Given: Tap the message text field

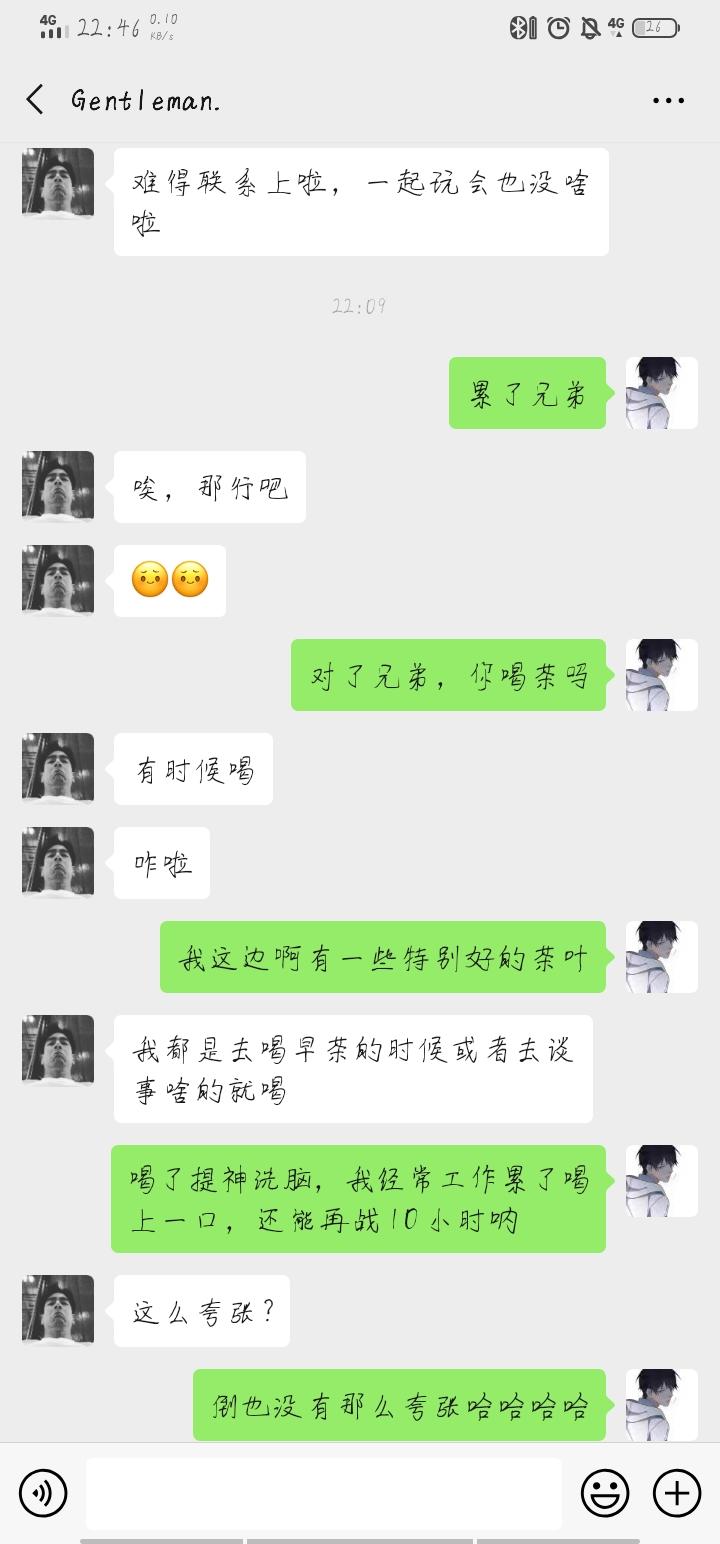Looking at the screenshot, I should (x=323, y=1494).
